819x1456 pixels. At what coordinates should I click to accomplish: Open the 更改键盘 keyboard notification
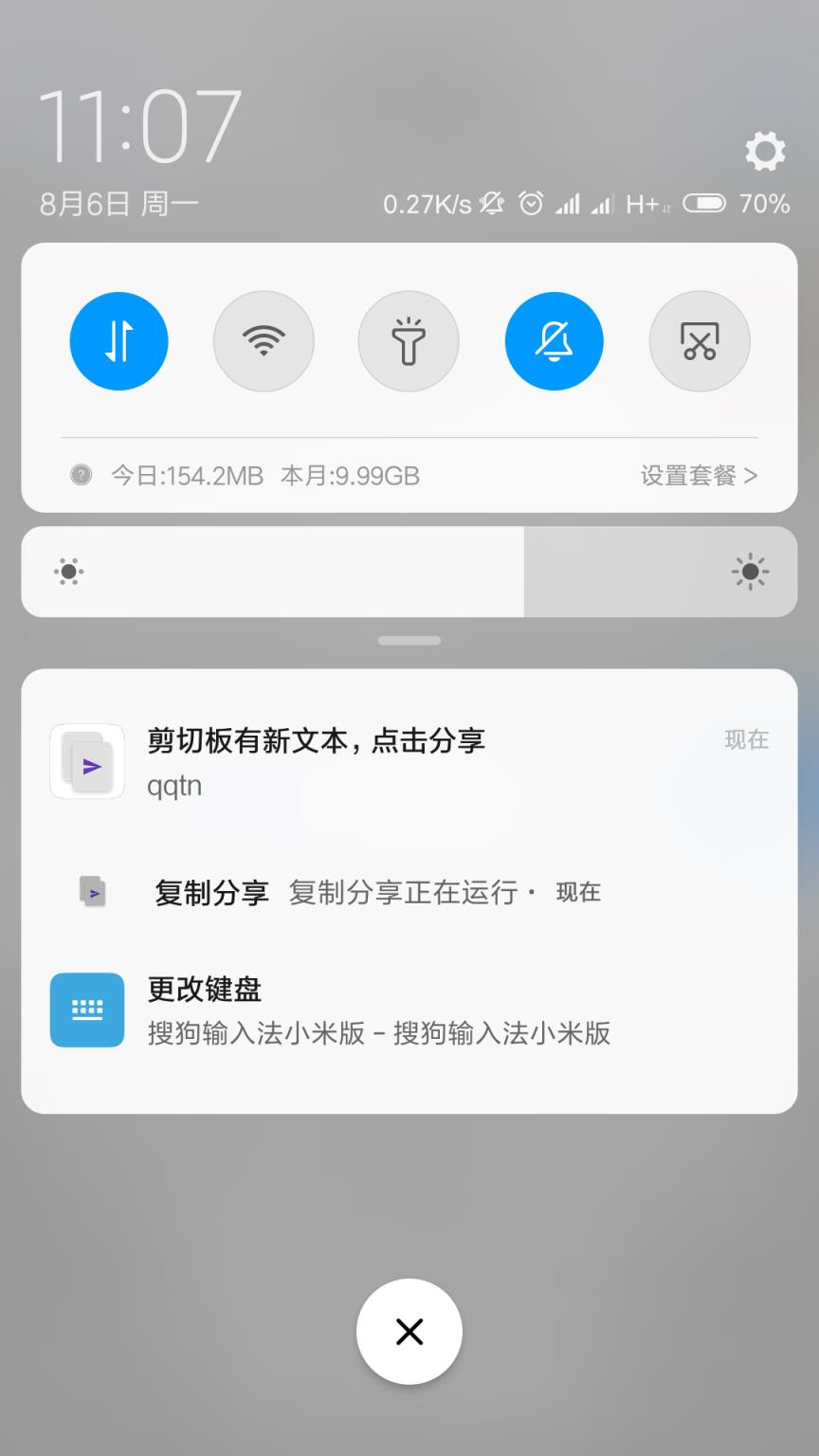[409, 1010]
